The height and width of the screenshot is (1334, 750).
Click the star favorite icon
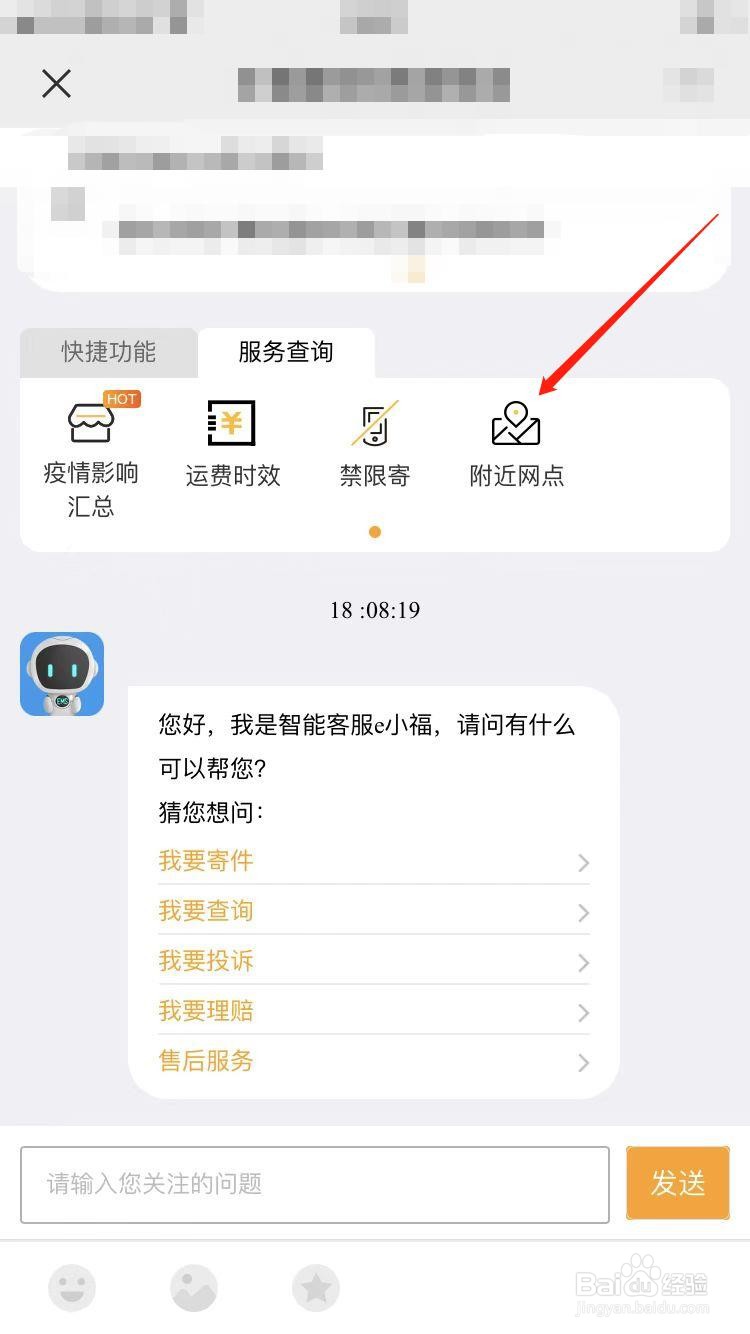coord(316,1288)
